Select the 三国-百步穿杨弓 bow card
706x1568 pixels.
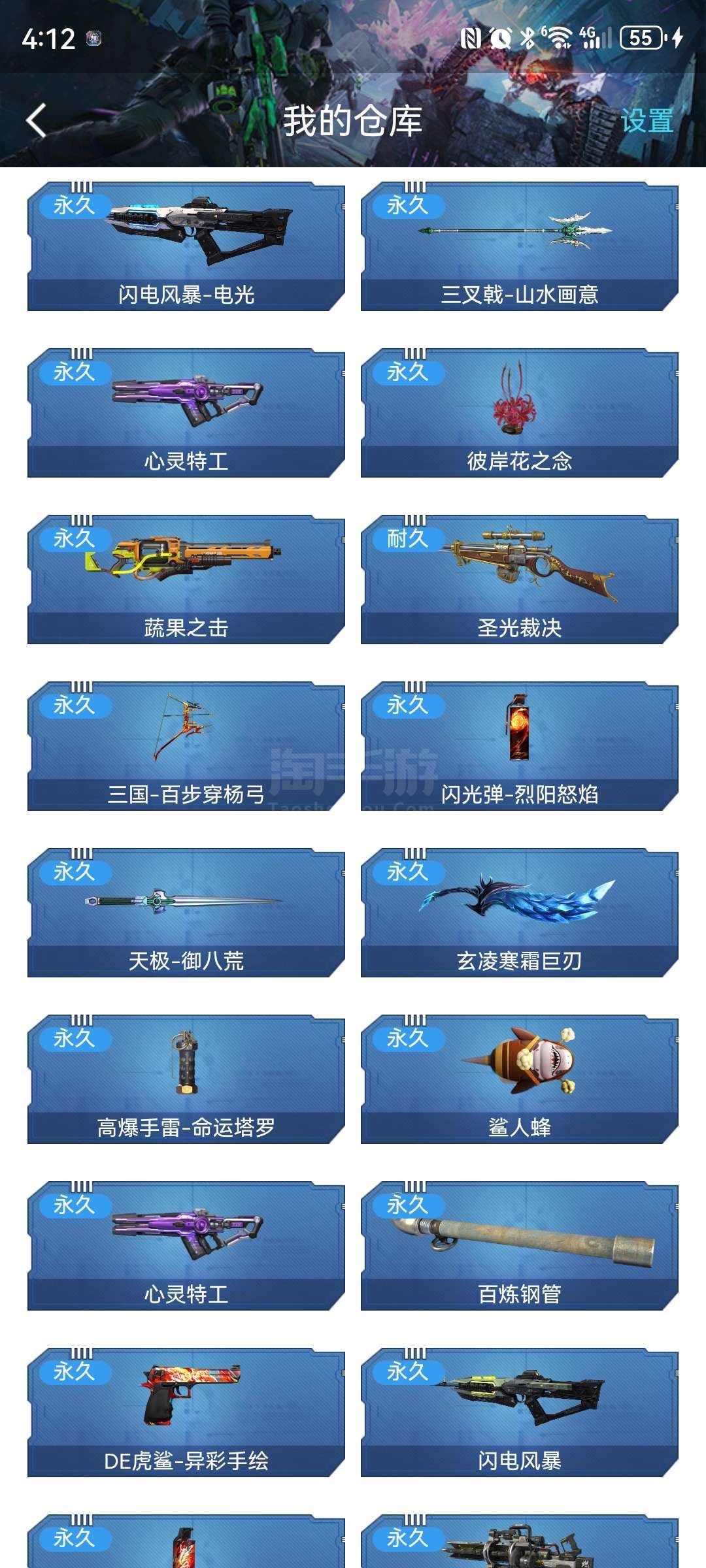(x=186, y=747)
